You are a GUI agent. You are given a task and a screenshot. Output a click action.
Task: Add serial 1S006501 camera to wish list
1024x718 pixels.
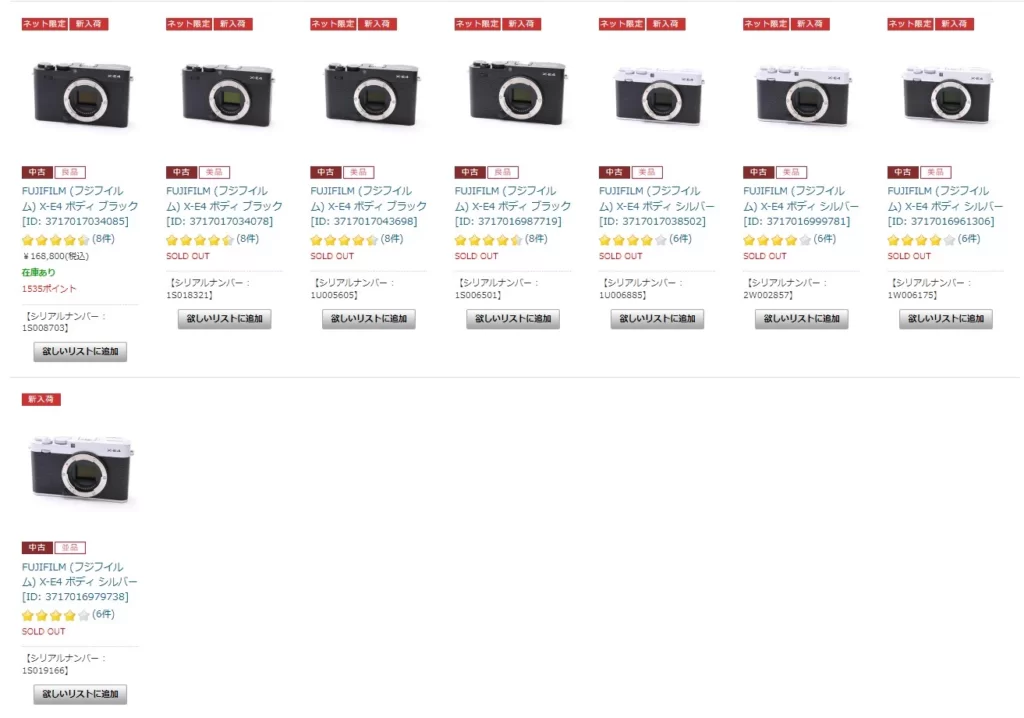click(x=512, y=319)
